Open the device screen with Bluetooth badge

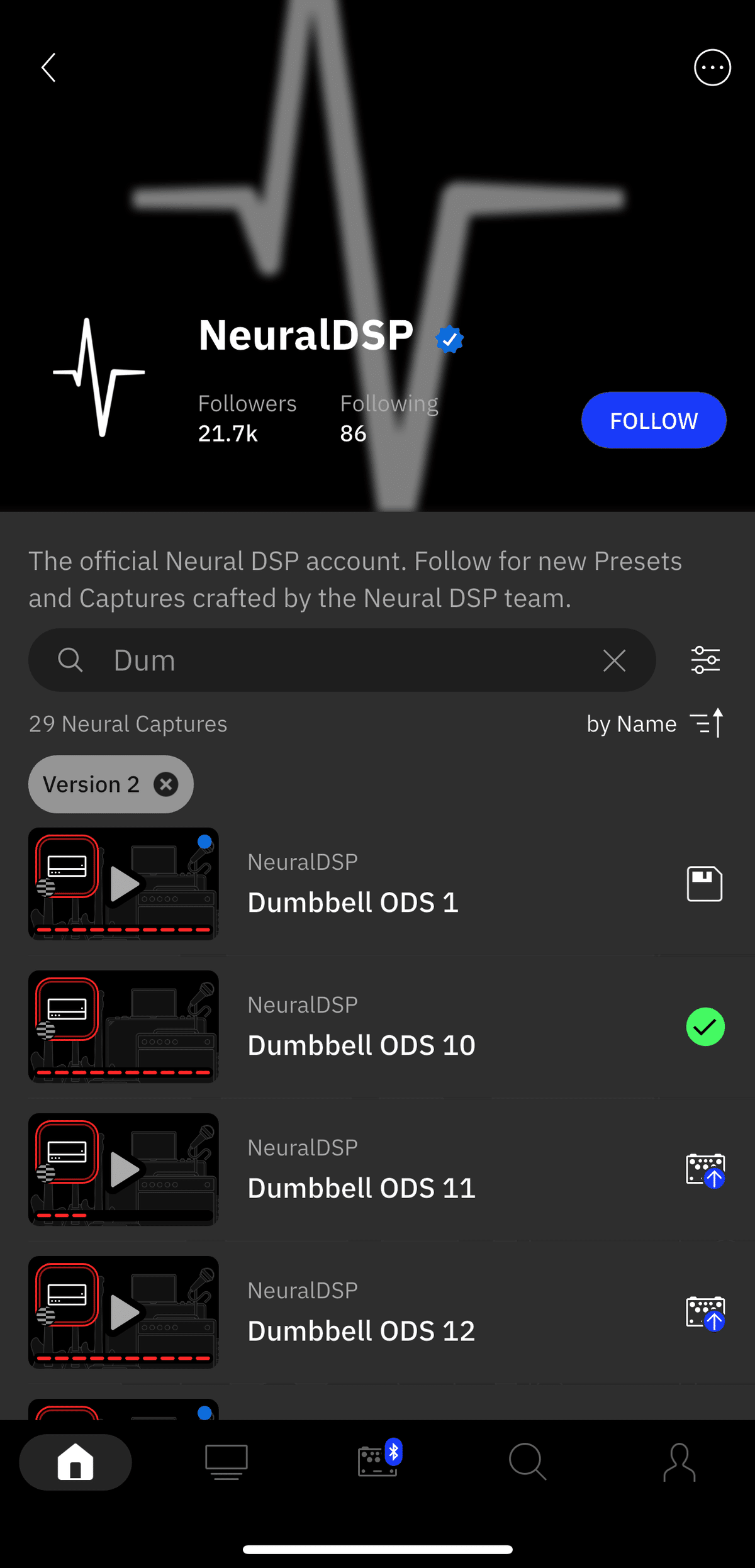pyautogui.click(x=377, y=1462)
